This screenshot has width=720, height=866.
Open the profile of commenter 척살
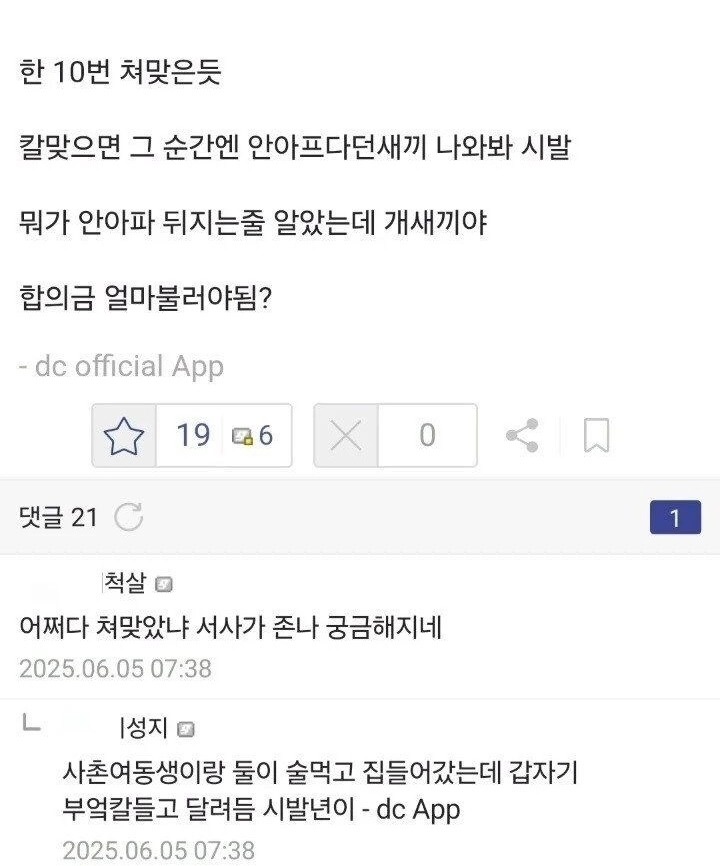pos(127,584)
